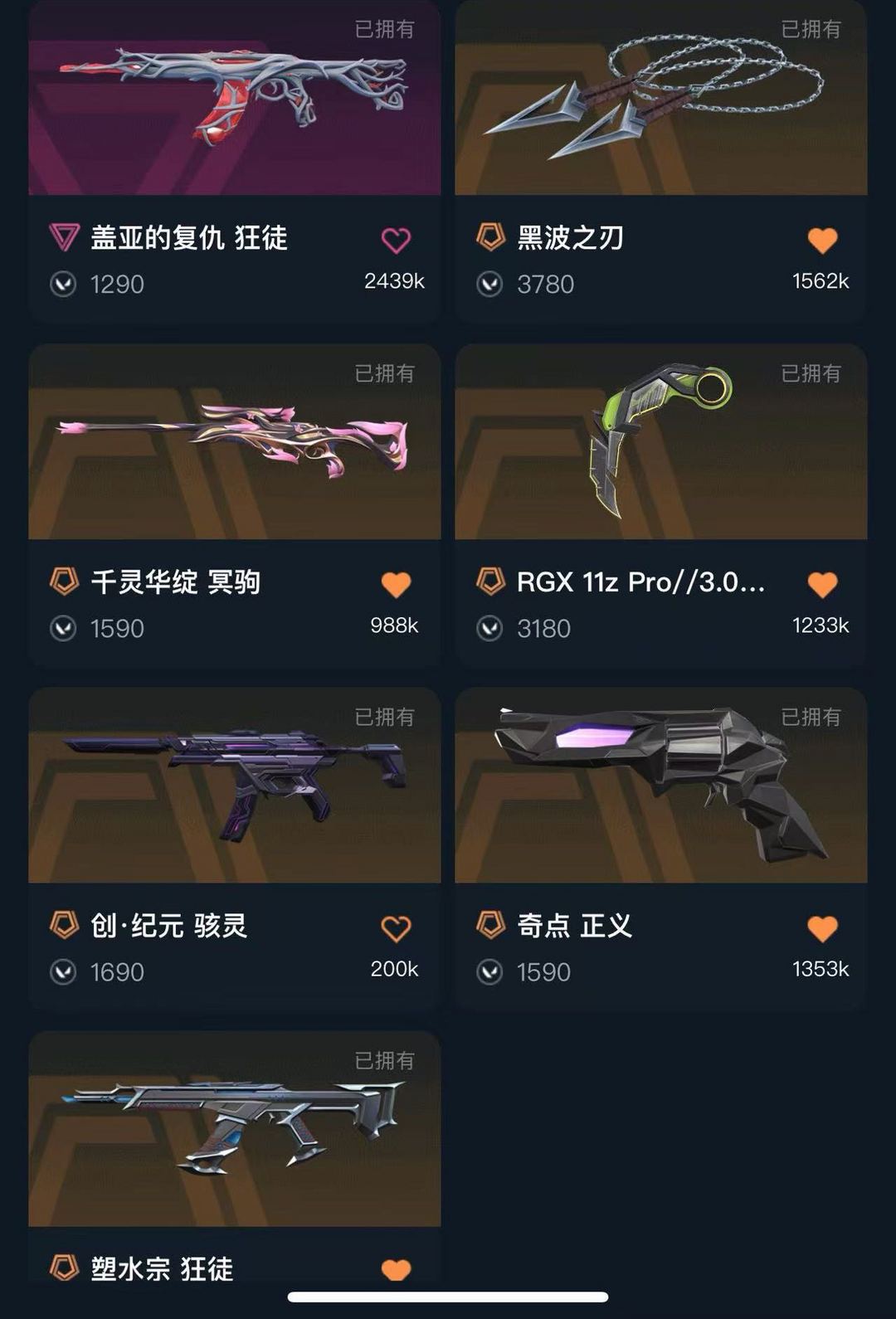Open the 奇点 正义 skin by its name
Screen dimensions: 896x1319
[x=576, y=927]
